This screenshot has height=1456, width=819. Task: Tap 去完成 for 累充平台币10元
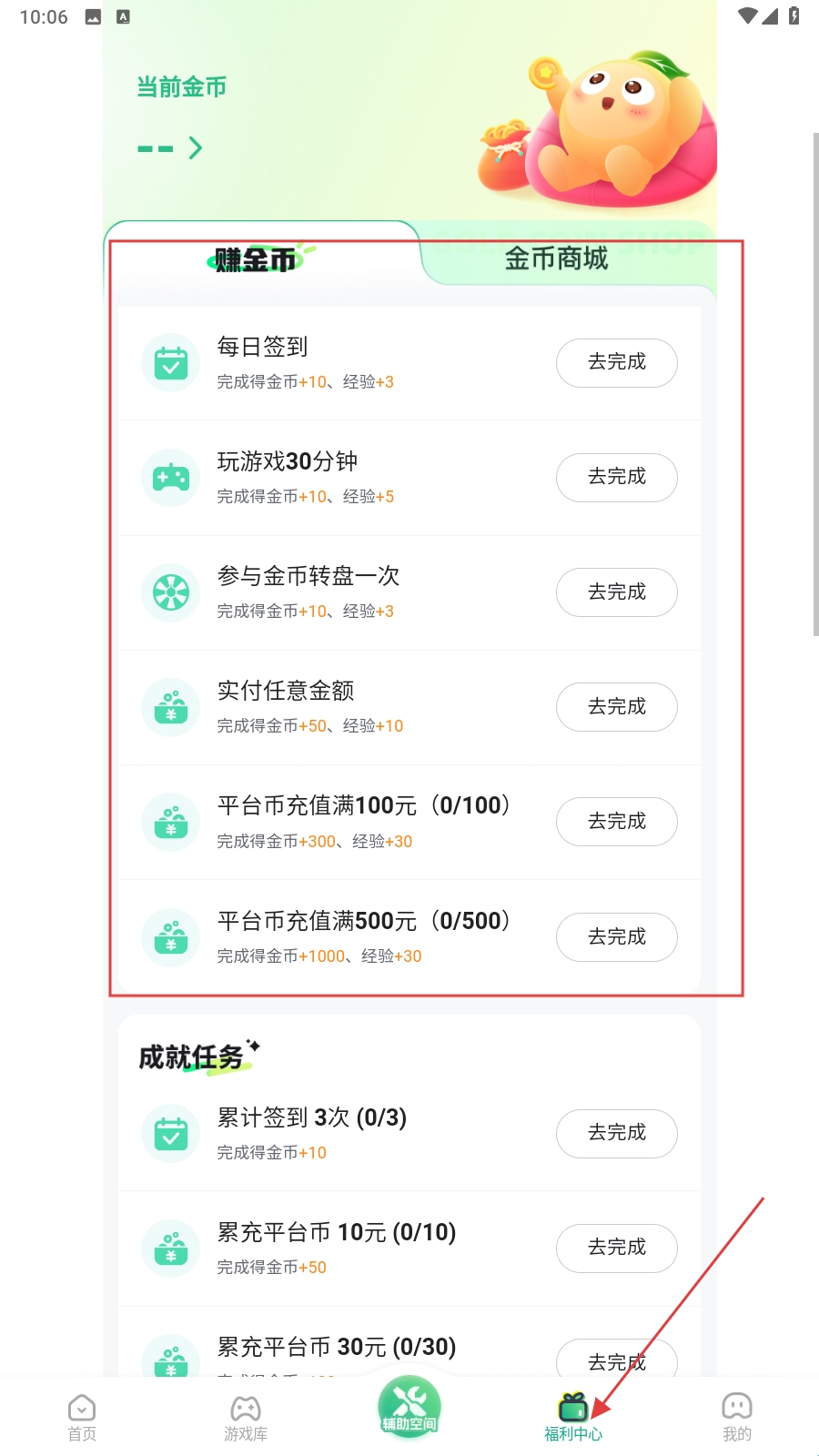coord(617,1248)
